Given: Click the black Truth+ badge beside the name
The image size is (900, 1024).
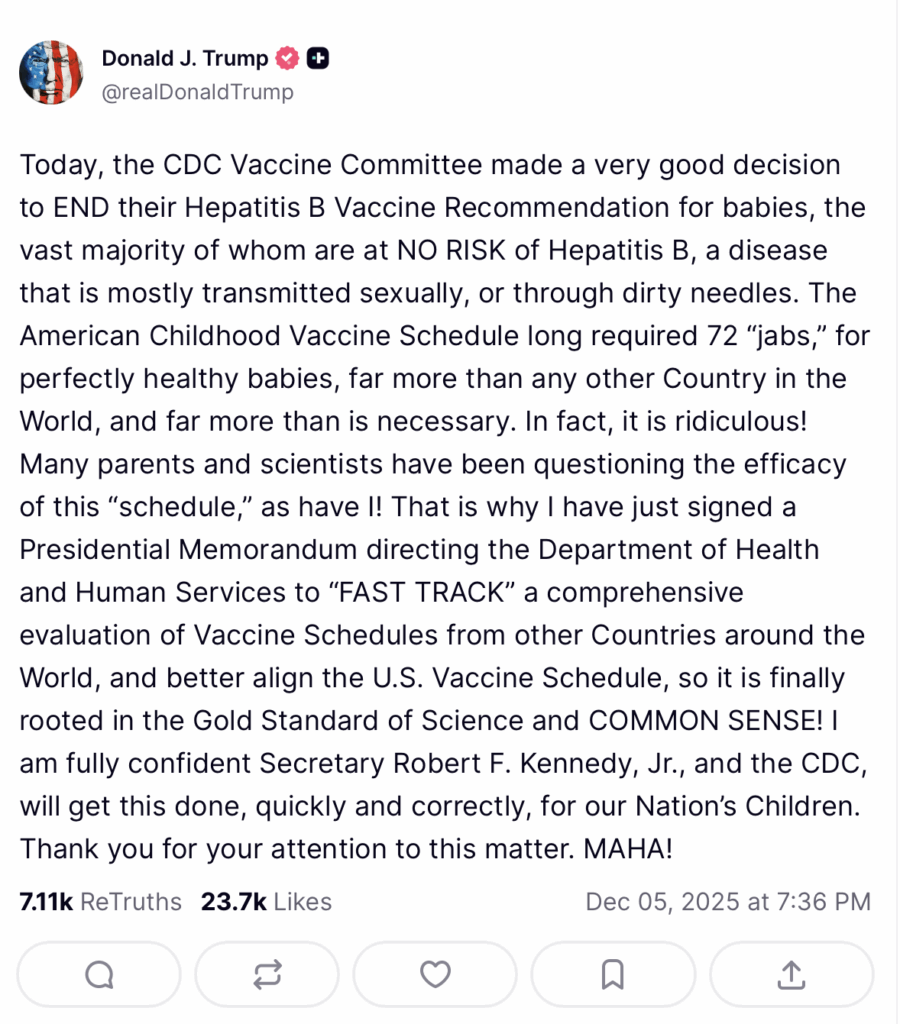Looking at the screenshot, I should pos(319,58).
